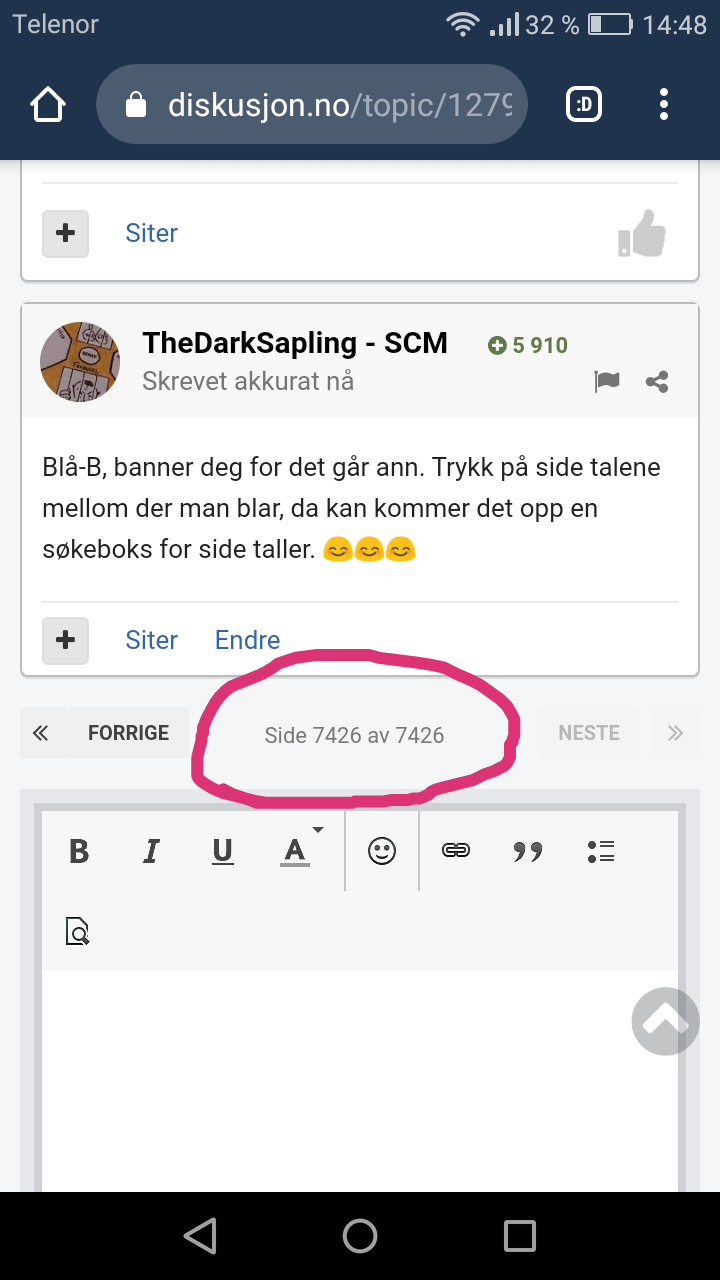Tap Endre to edit the post
Viewport: 720px width, 1280px height.
point(247,640)
